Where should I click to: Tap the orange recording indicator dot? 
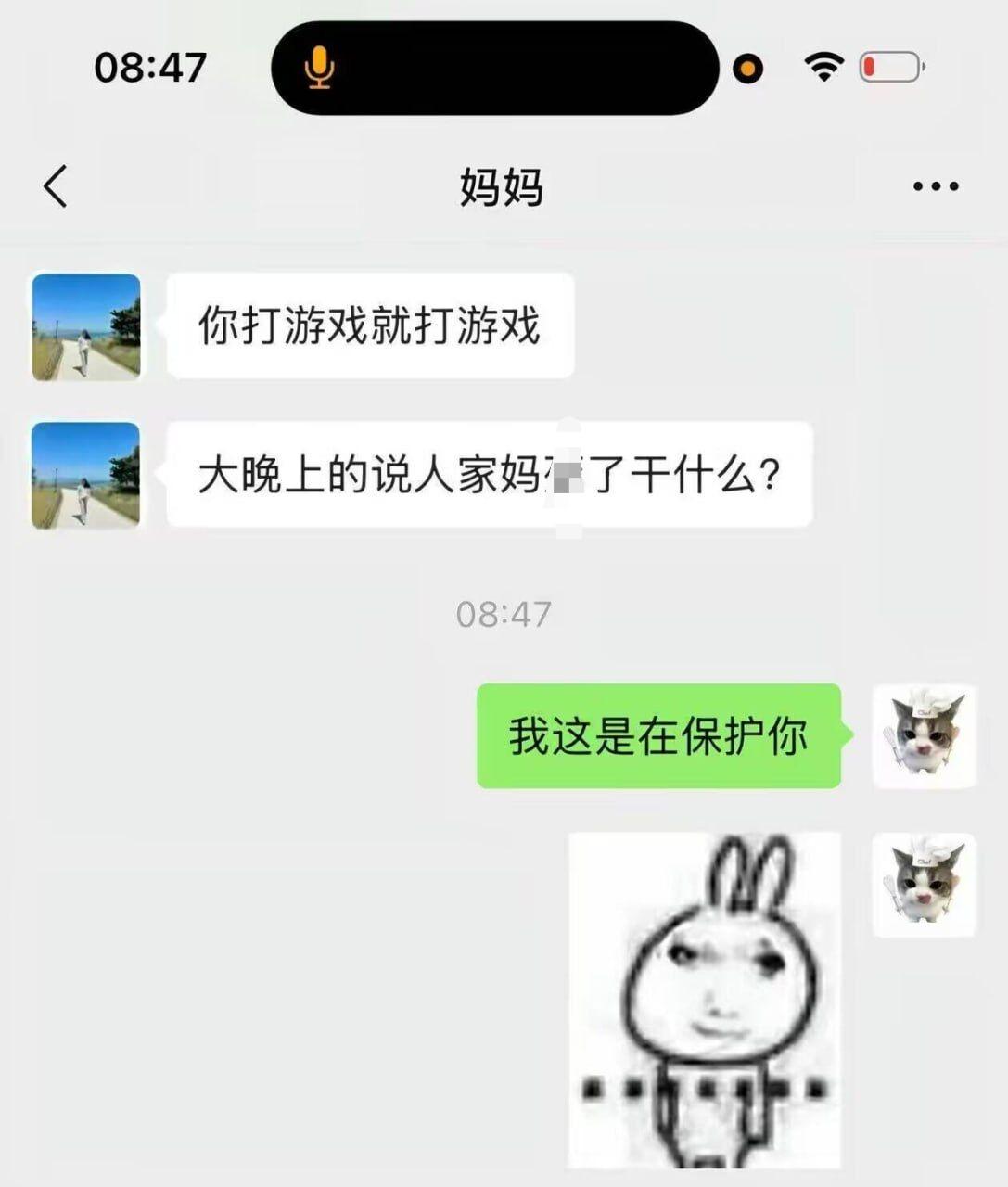[746, 68]
